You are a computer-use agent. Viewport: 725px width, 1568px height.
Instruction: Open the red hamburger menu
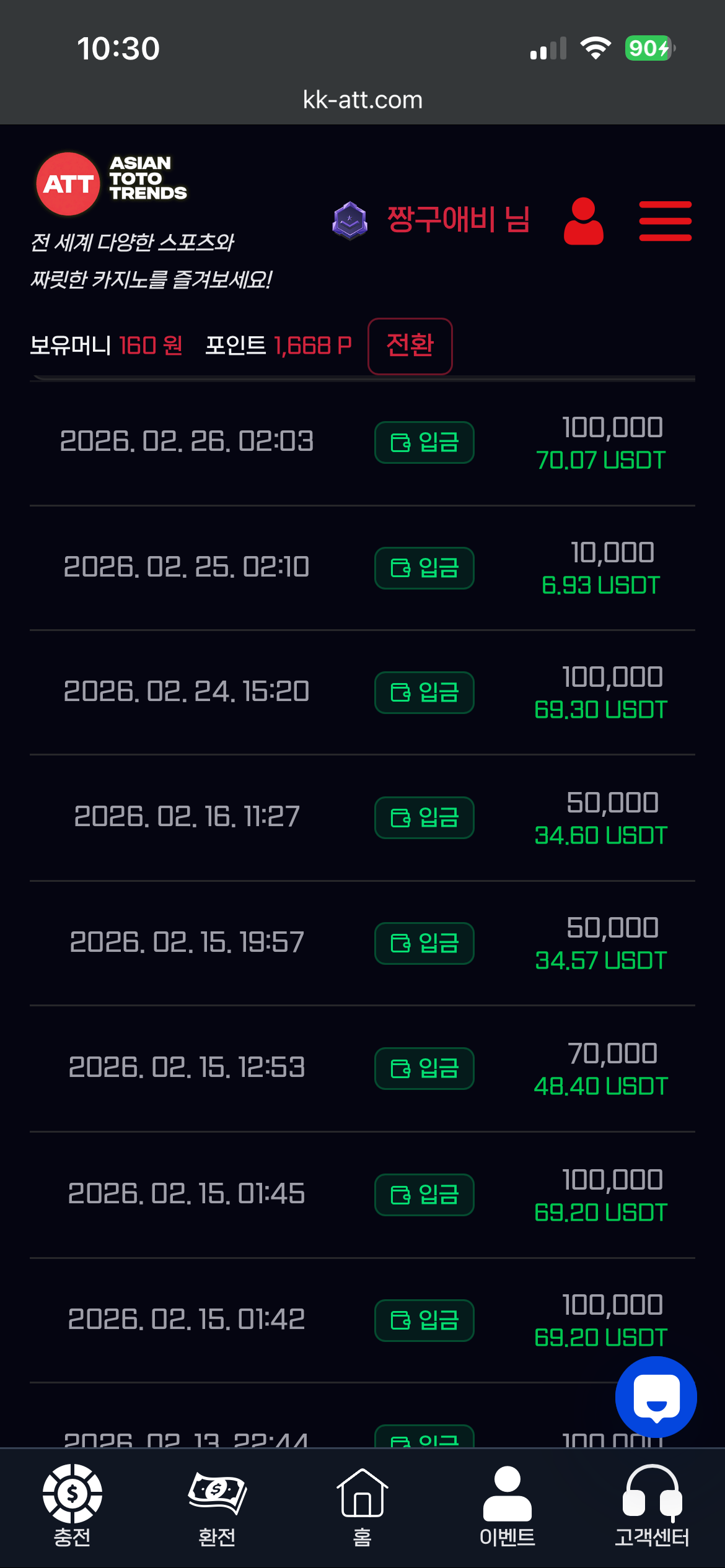tap(665, 221)
